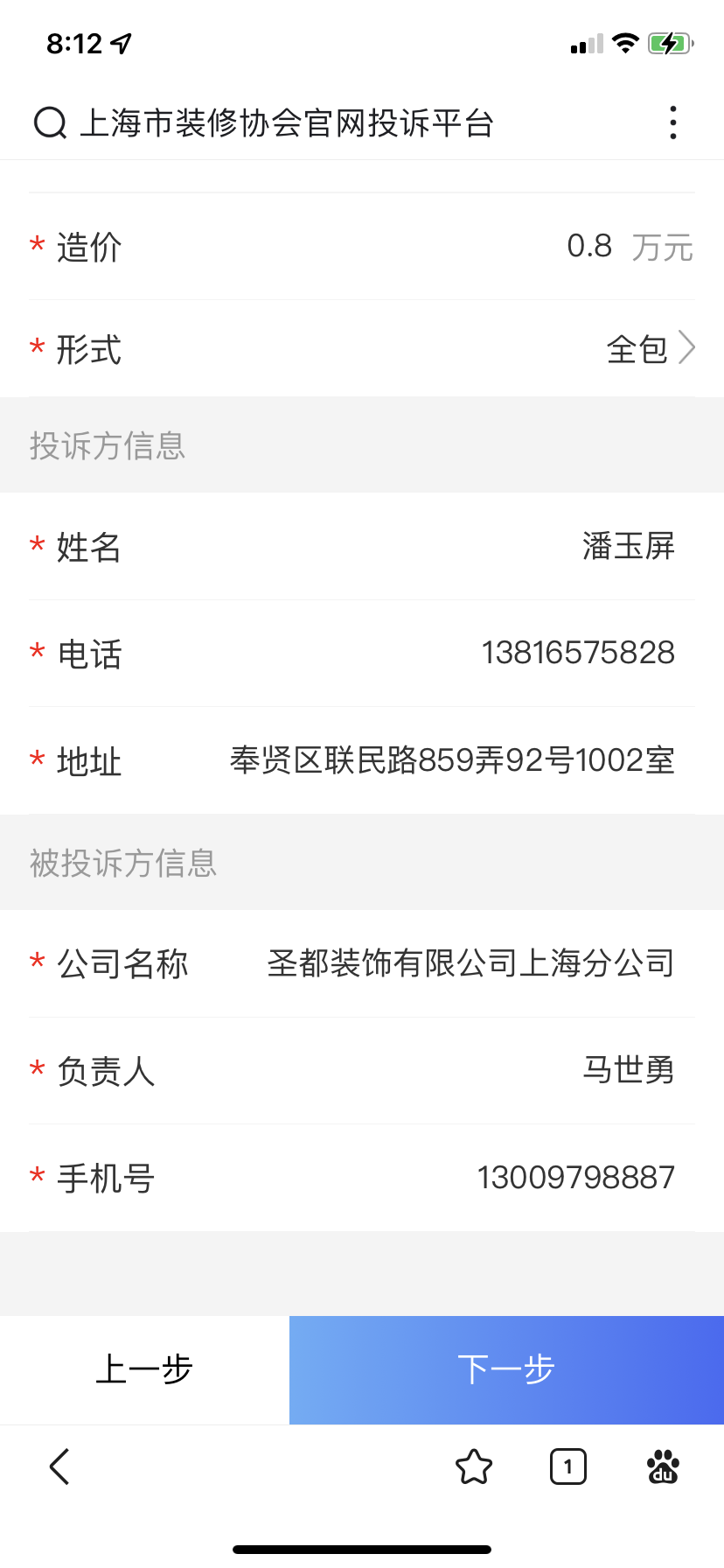Tap the search bar with 上海市装修协会官网投诉平台
The height and width of the screenshot is (1568, 724).
click(x=287, y=123)
